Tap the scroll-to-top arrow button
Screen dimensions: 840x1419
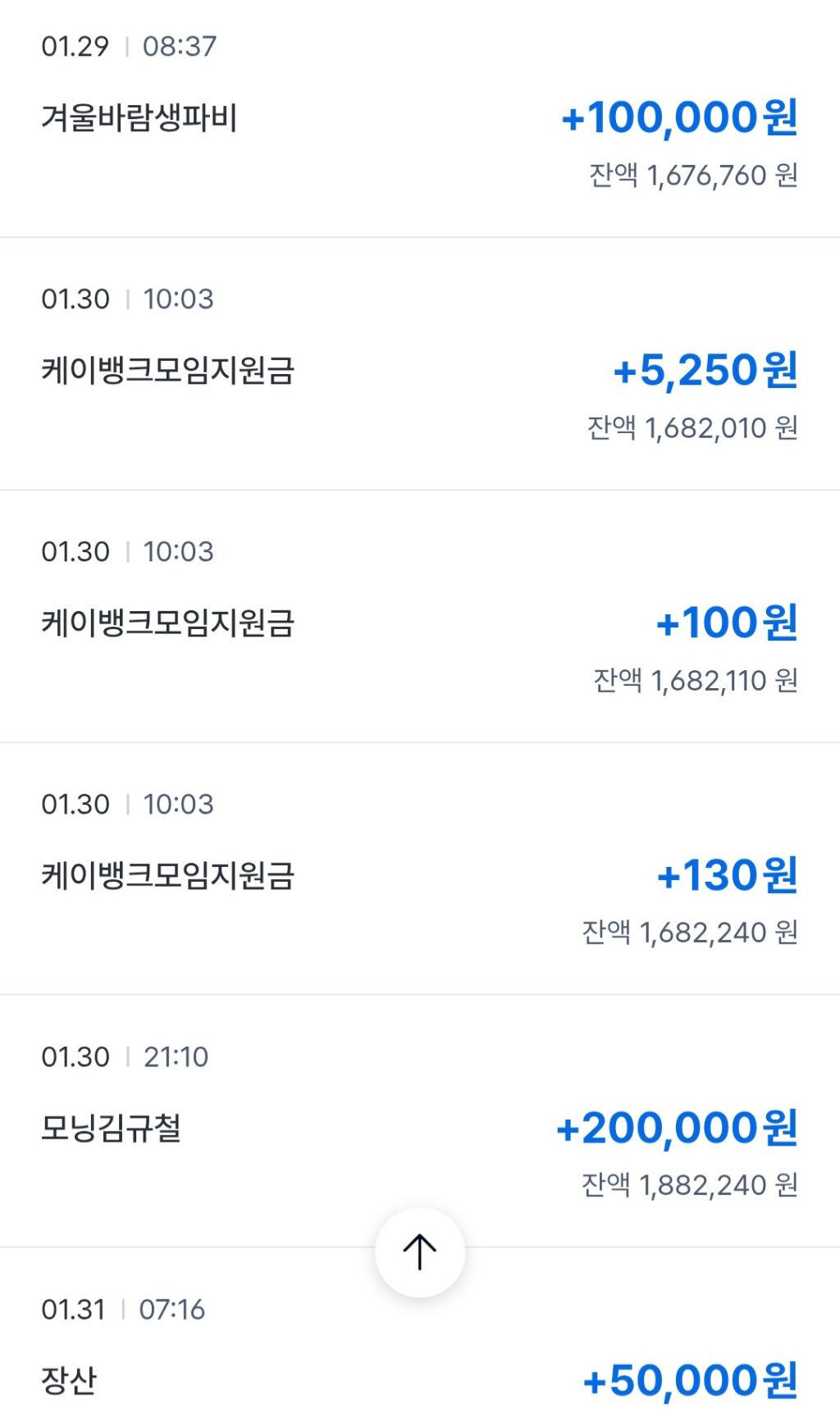click(x=419, y=1252)
